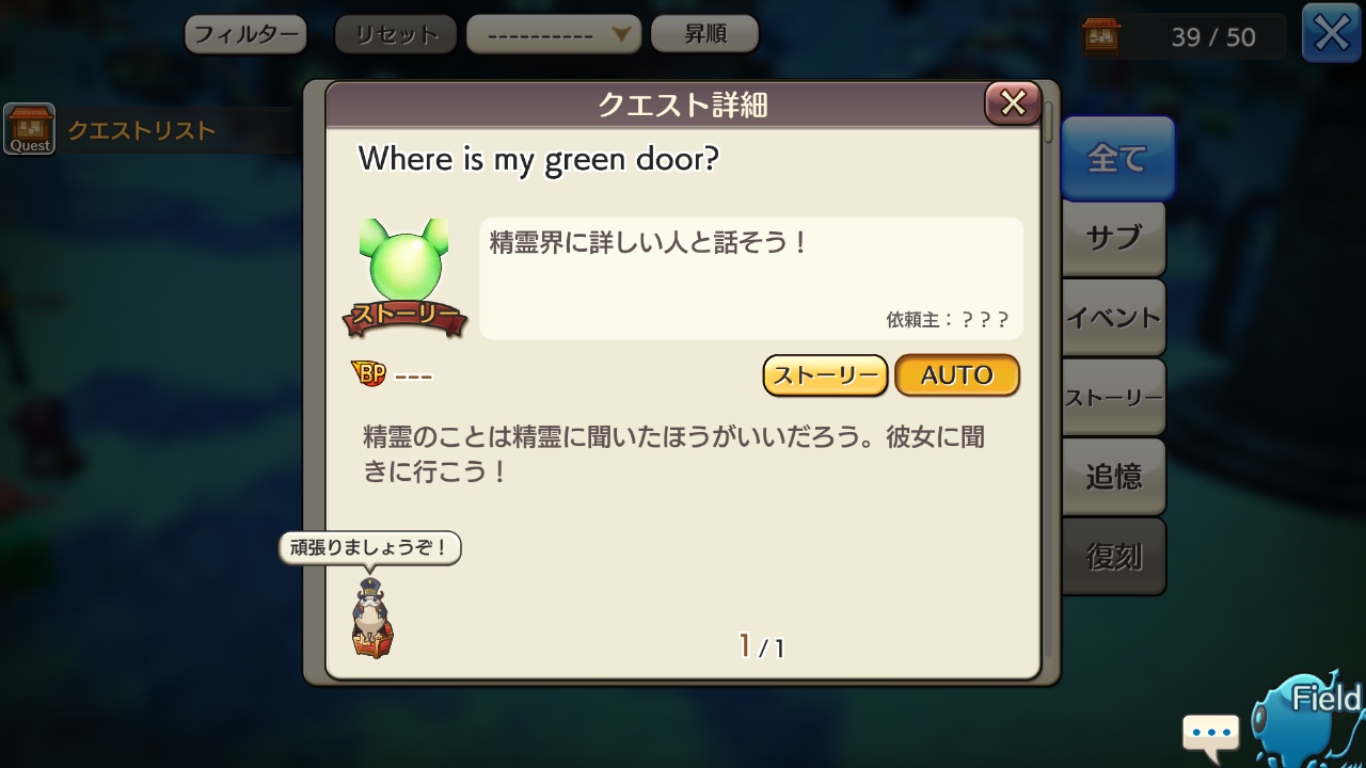Viewport: 1366px width, 768px height.
Task: Switch to the 全て tab
Action: tap(1116, 159)
